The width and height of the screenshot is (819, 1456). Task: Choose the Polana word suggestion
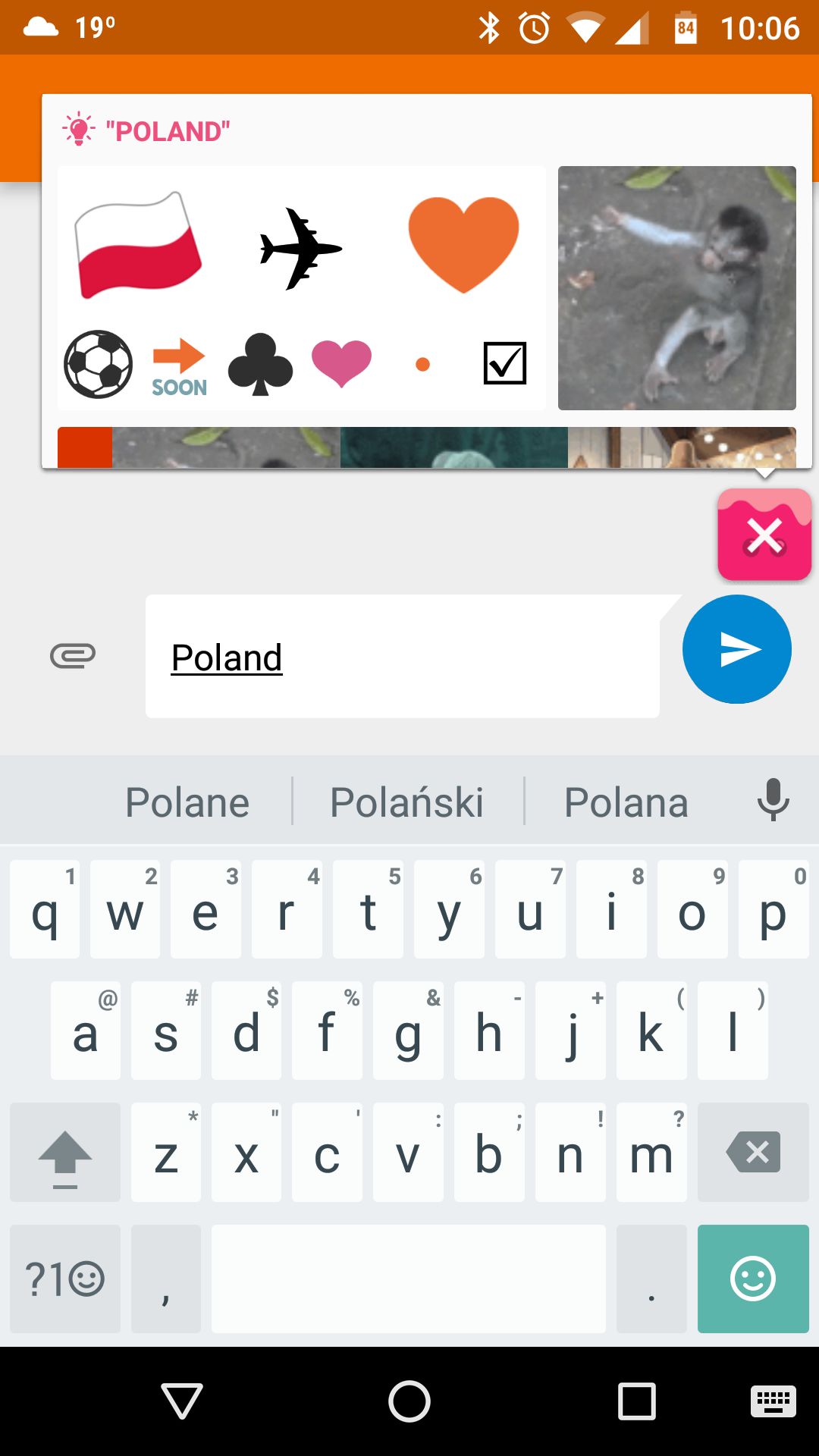[626, 802]
